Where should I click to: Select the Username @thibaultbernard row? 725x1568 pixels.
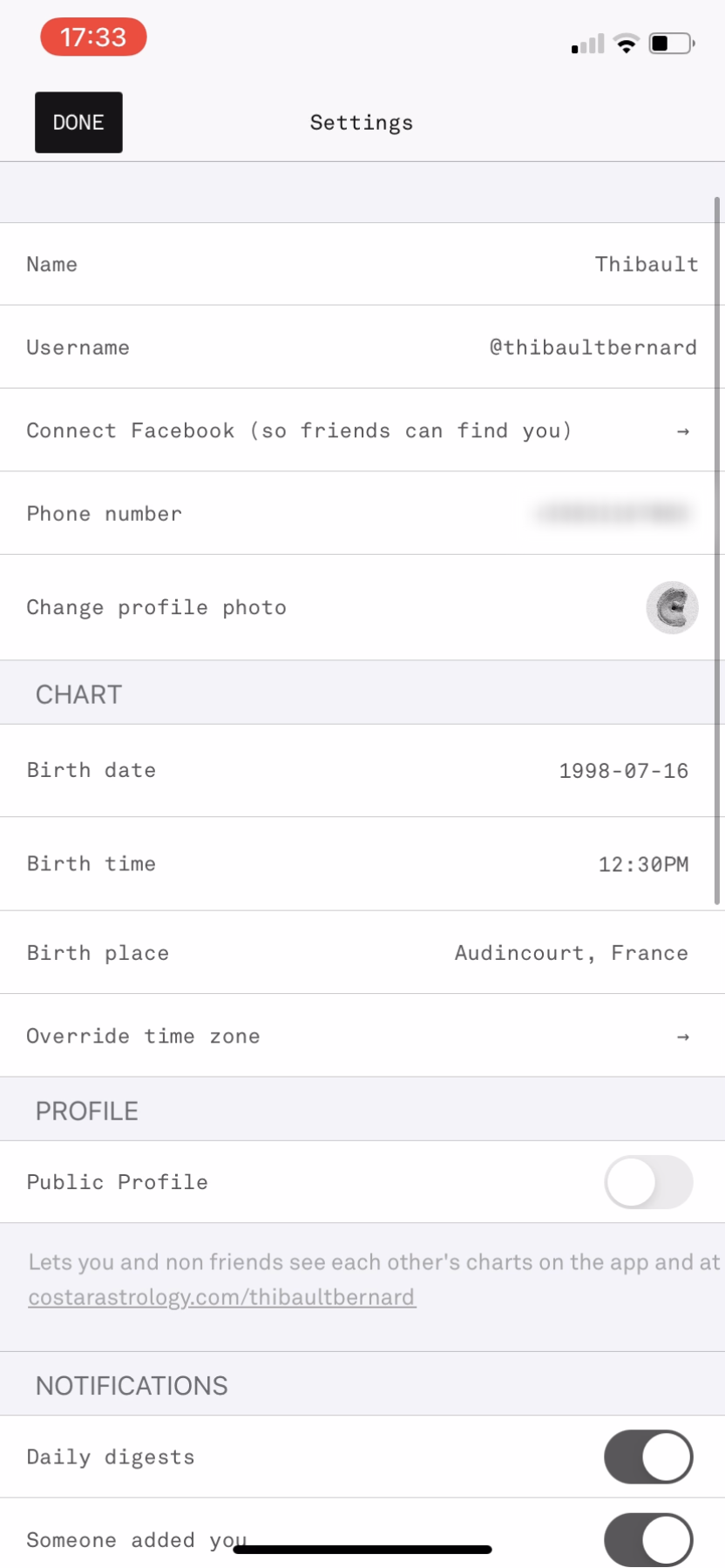point(362,347)
